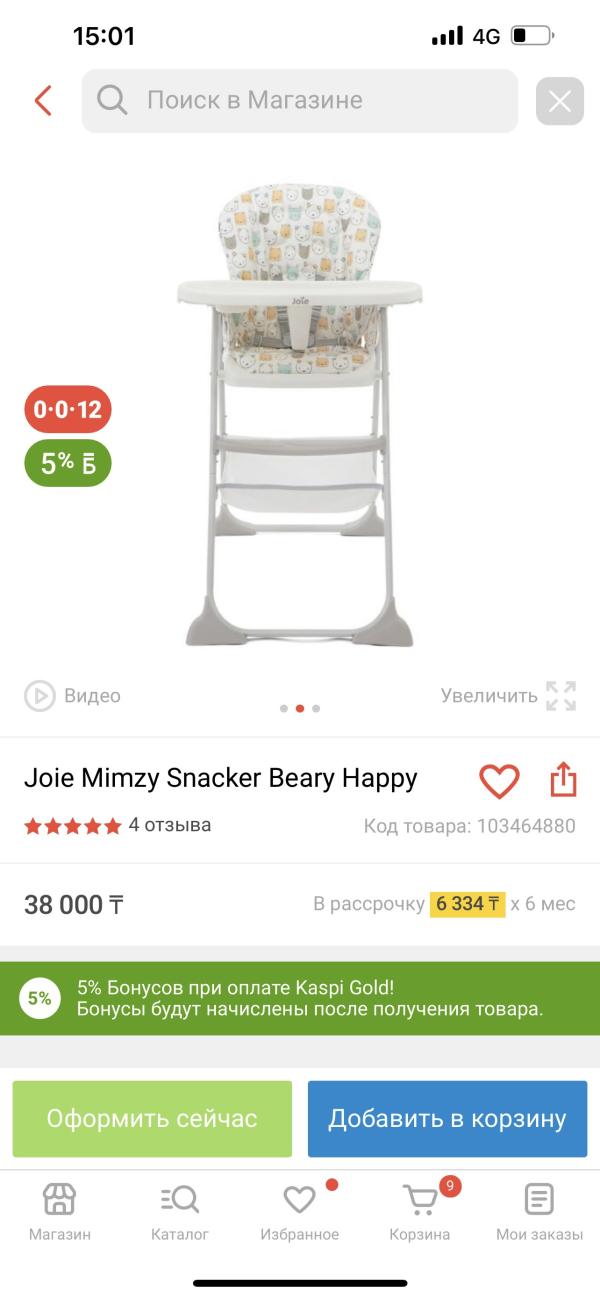Go back using the red arrow
This screenshot has height=1297, width=600.
[42, 101]
